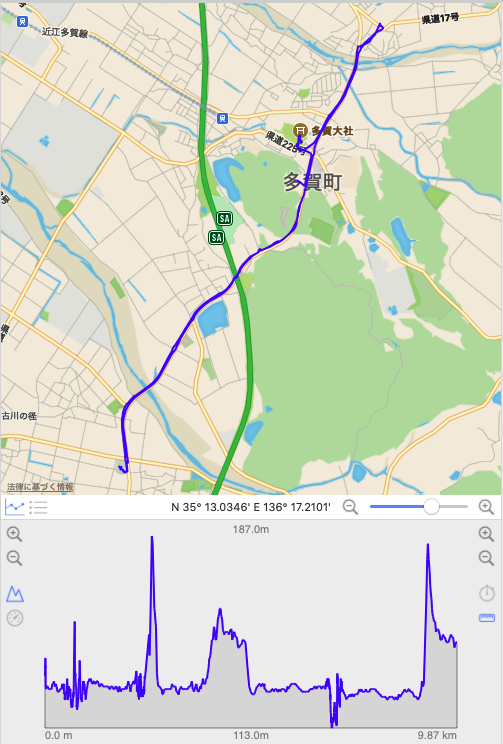The width and height of the screenshot is (503, 744).
Task: Zoom out the map with minus magnifier
Action: click(350, 507)
